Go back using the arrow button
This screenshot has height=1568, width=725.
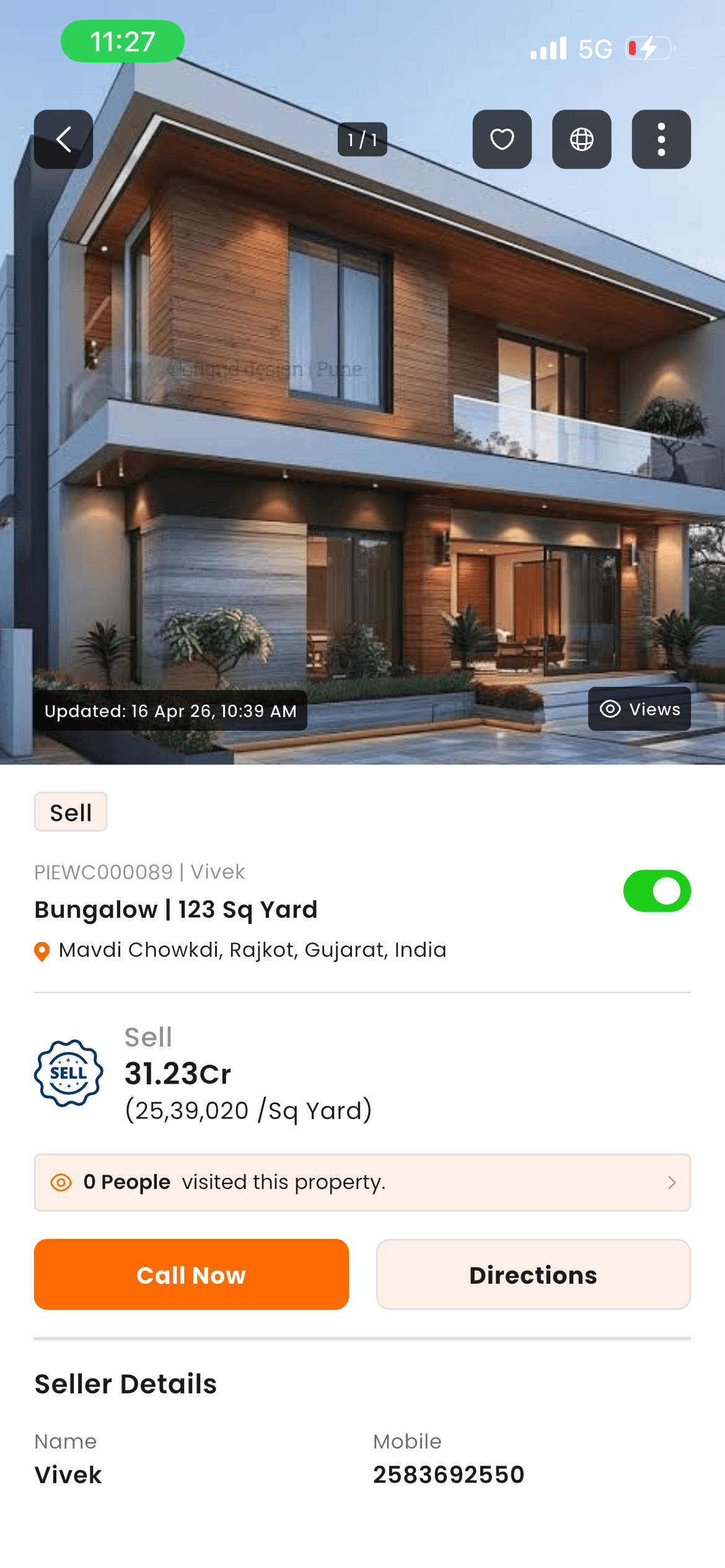[63, 139]
